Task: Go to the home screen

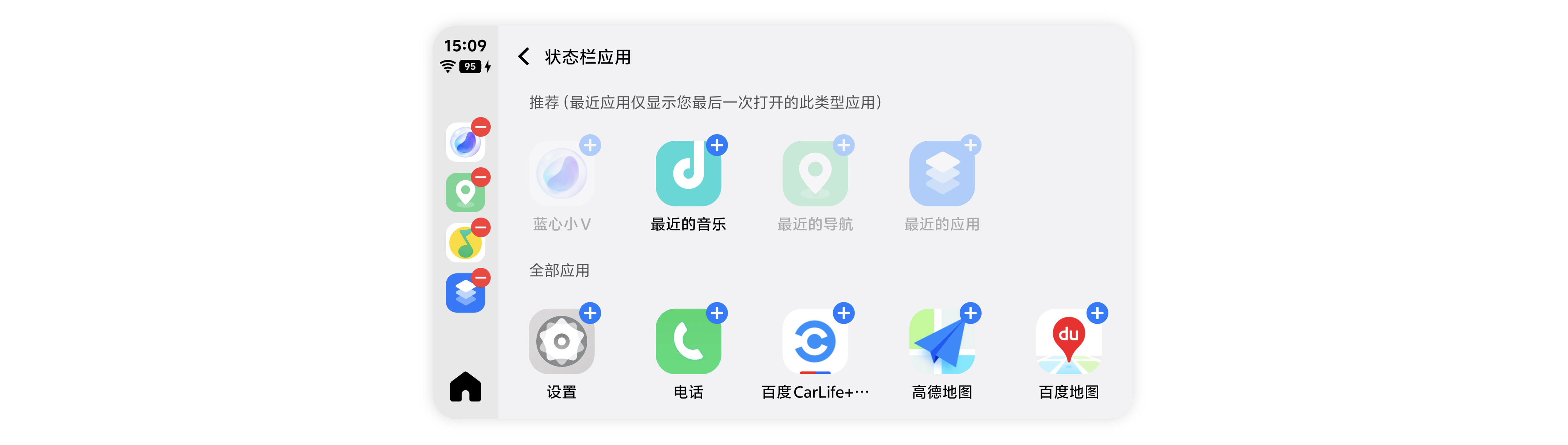Action: [x=466, y=387]
